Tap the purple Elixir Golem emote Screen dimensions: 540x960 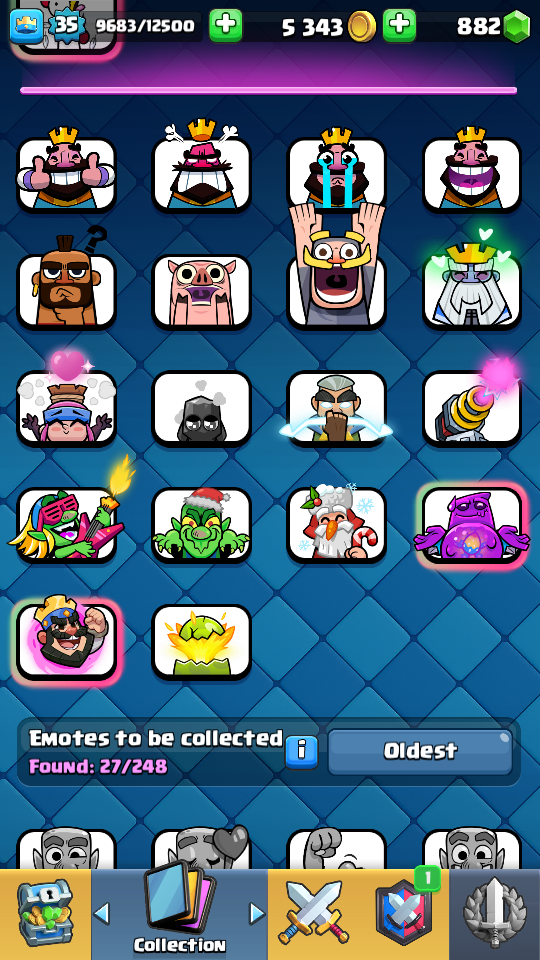click(471, 524)
